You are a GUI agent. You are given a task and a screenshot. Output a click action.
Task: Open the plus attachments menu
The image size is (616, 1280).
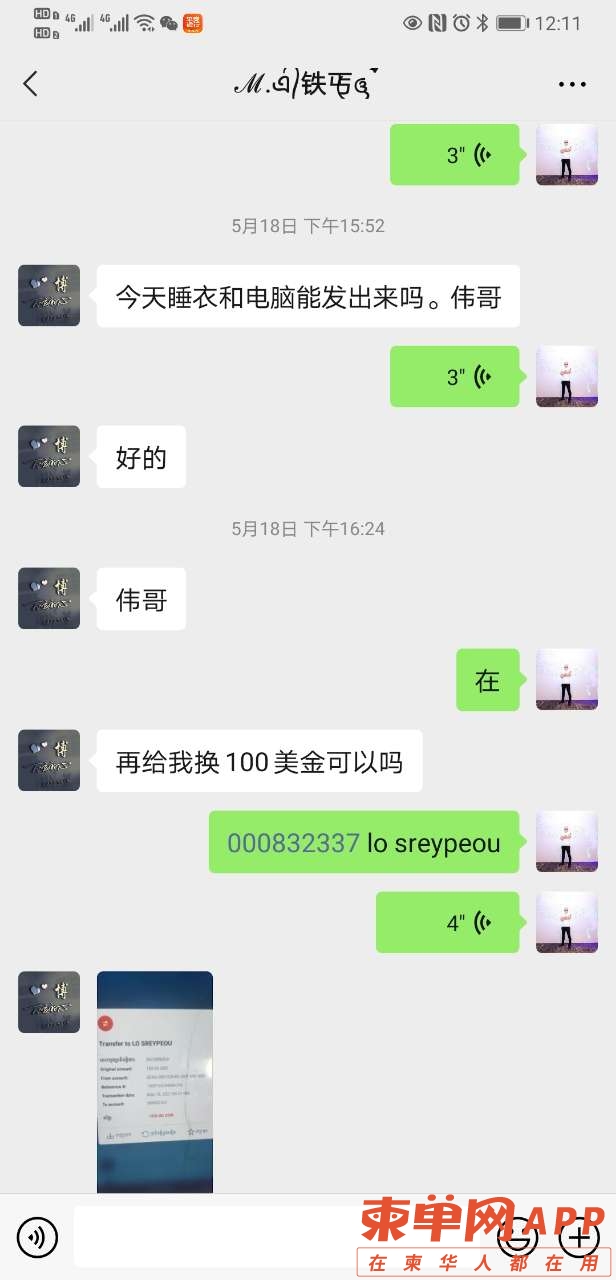click(579, 1238)
